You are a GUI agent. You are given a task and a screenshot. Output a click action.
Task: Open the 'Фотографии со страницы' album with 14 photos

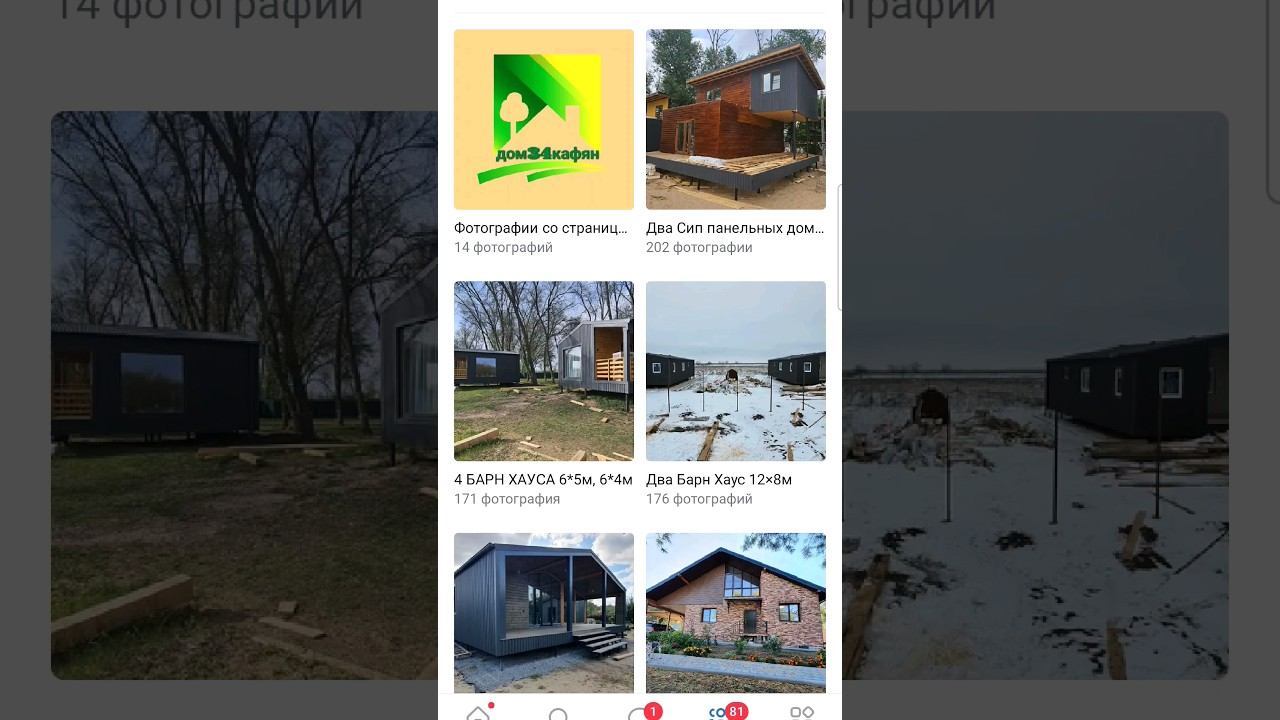[543, 120]
